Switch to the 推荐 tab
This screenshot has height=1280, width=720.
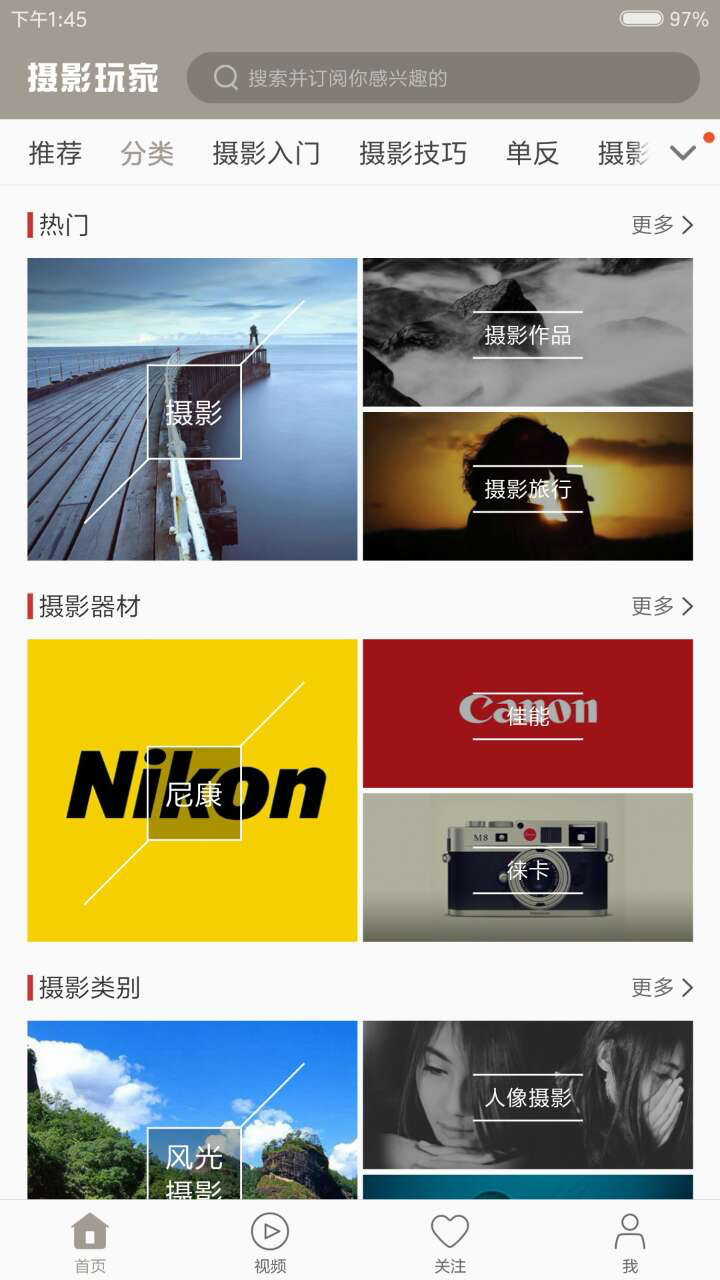point(55,153)
